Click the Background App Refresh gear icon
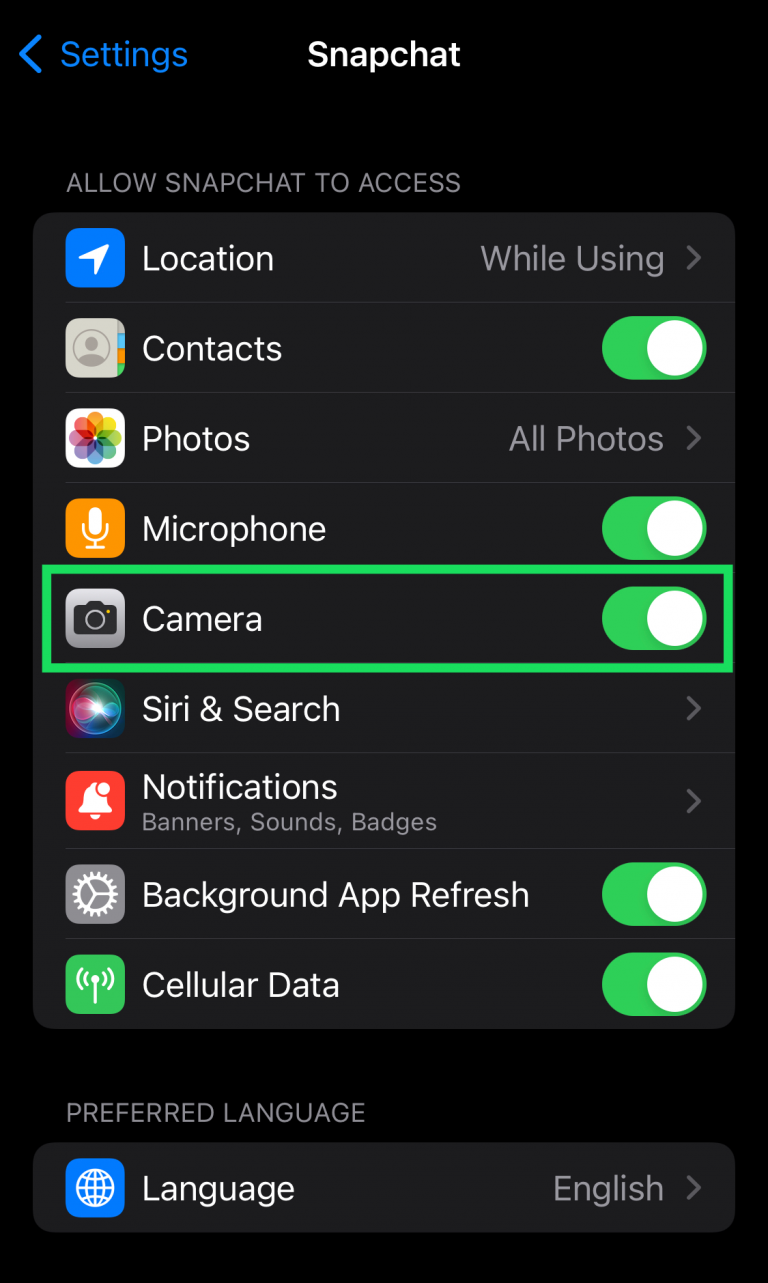 click(94, 894)
